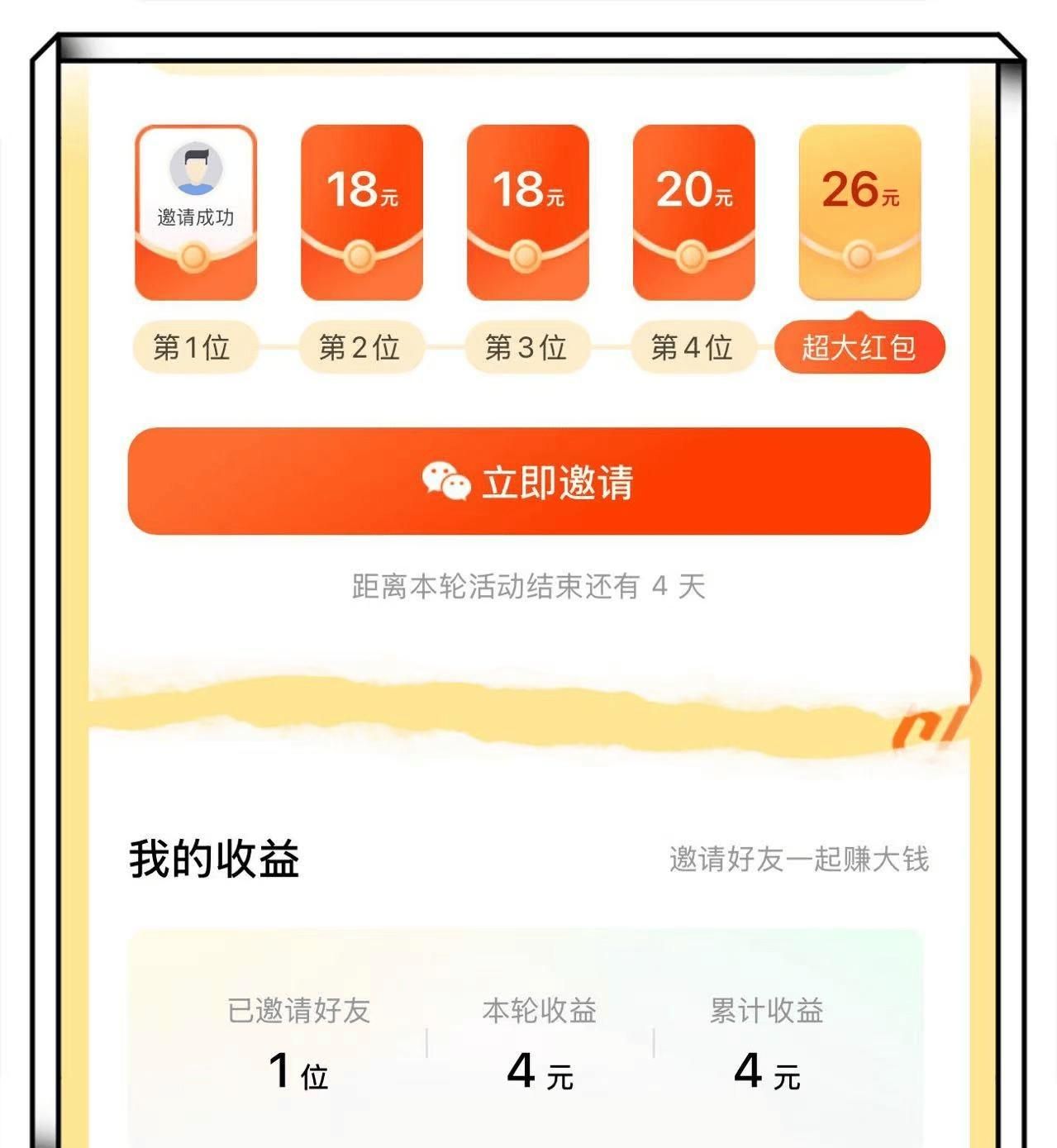
Task: Tap the 立即邀请 invite button
Action: [x=529, y=481]
